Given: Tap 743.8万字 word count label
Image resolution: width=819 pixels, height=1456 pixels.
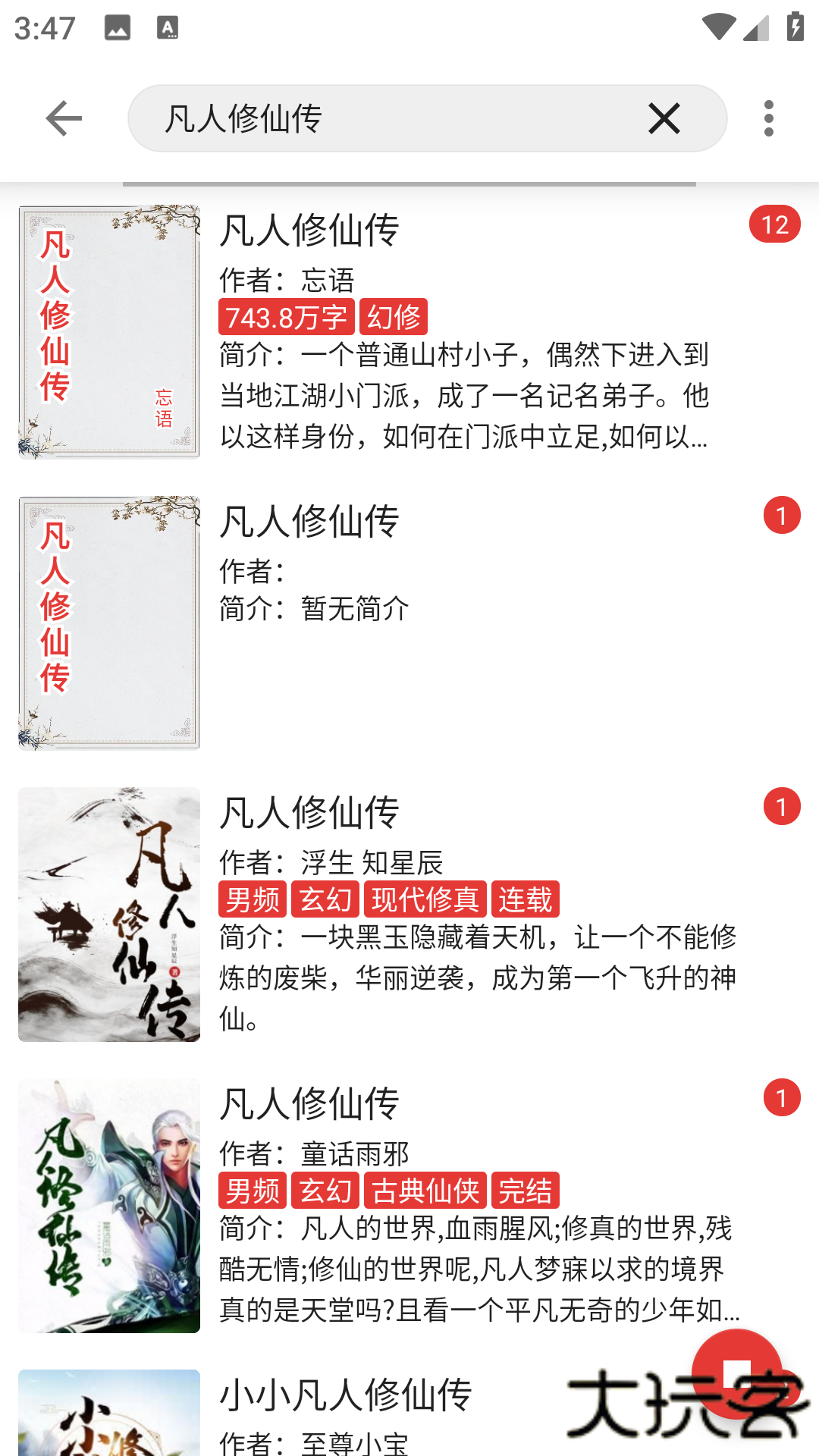Looking at the screenshot, I should tap(285, 317).
